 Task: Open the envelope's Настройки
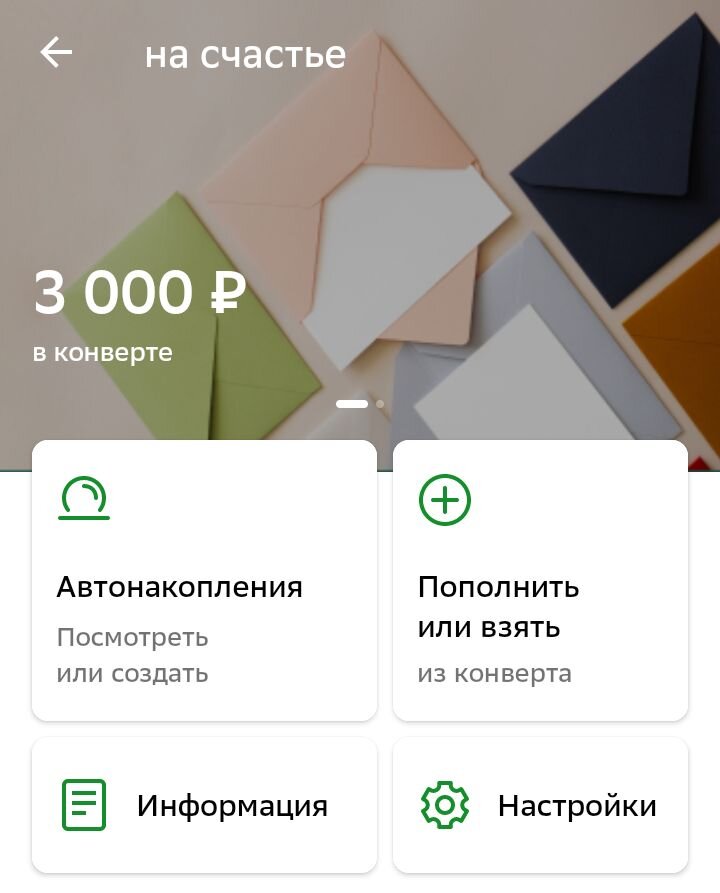coord(540,805)
